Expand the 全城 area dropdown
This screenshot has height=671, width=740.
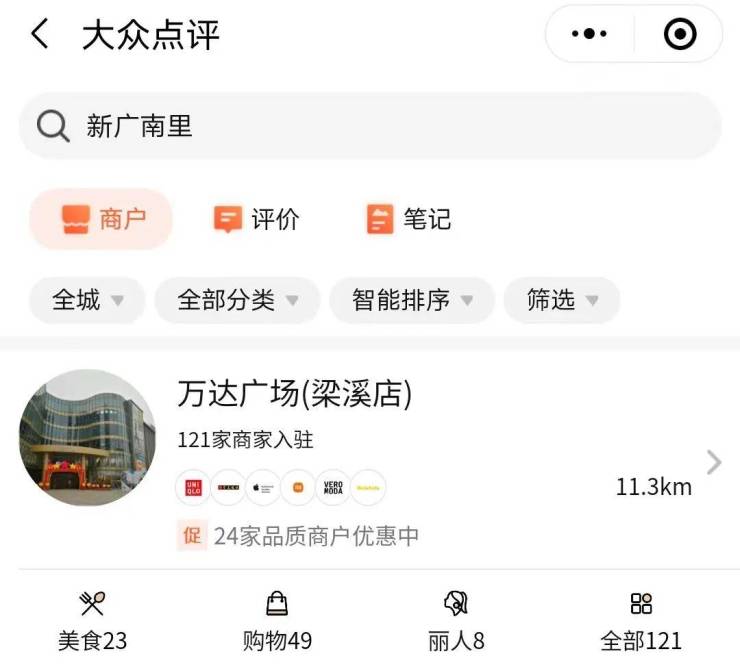coord(87,300)
